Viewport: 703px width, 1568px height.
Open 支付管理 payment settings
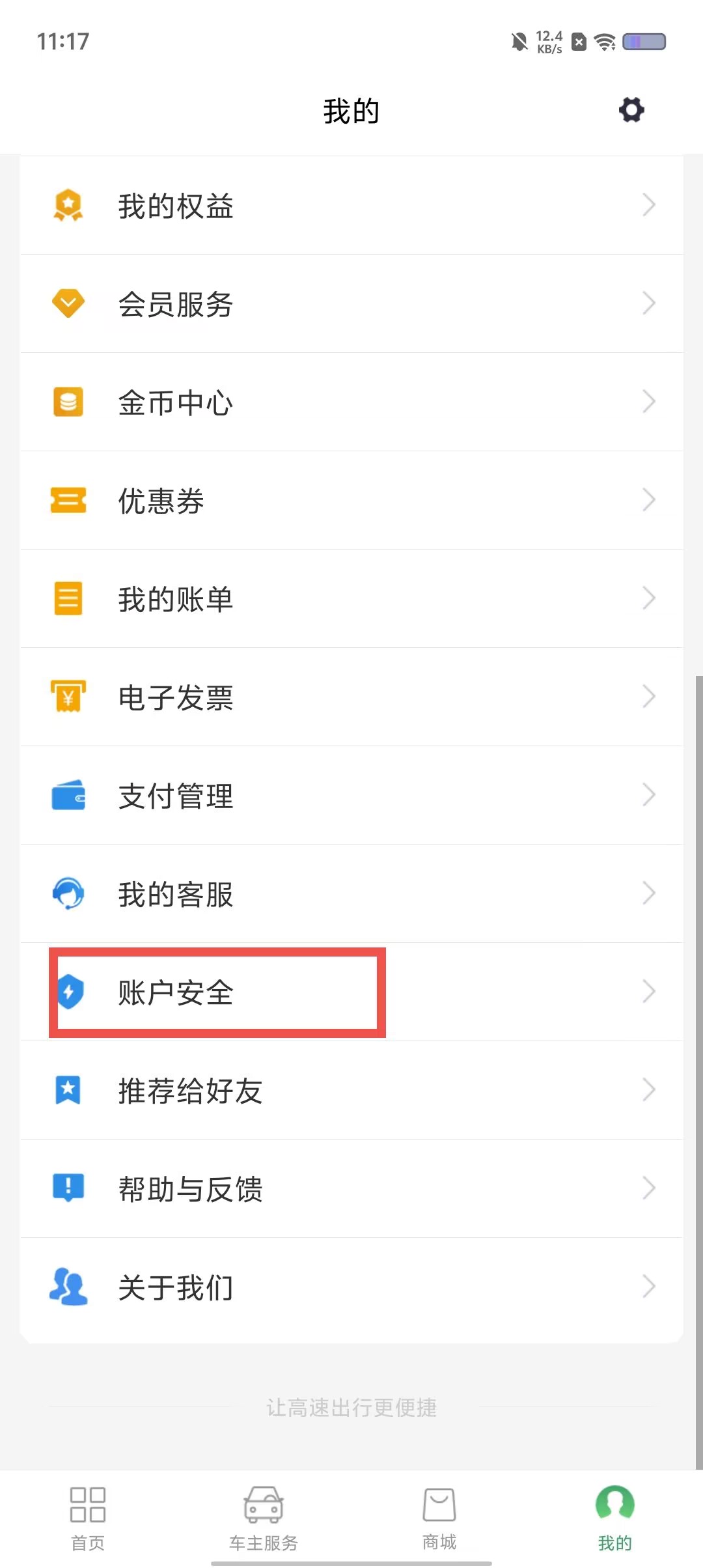coord(351,796)
